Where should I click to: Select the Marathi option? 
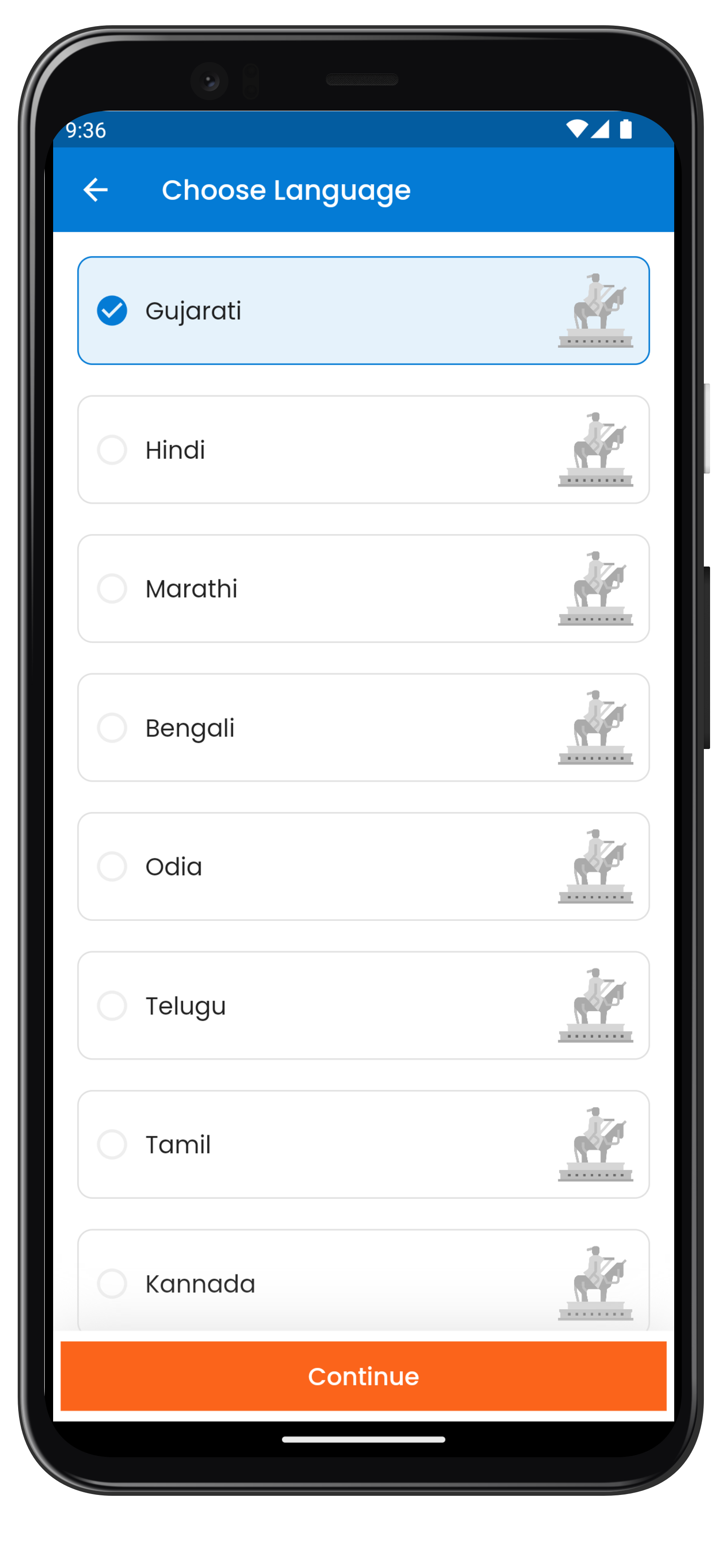363,589
